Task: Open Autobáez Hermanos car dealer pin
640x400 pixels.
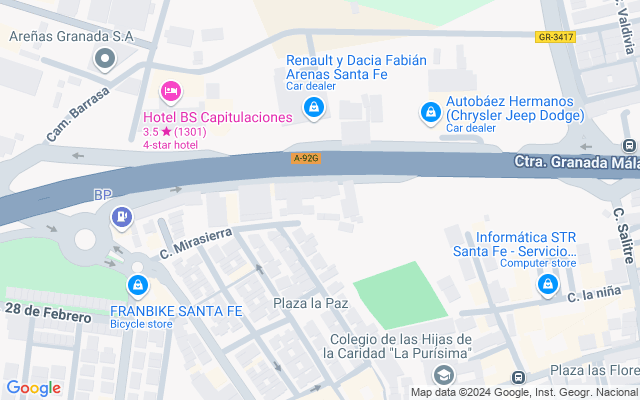Action: [430, 112]
